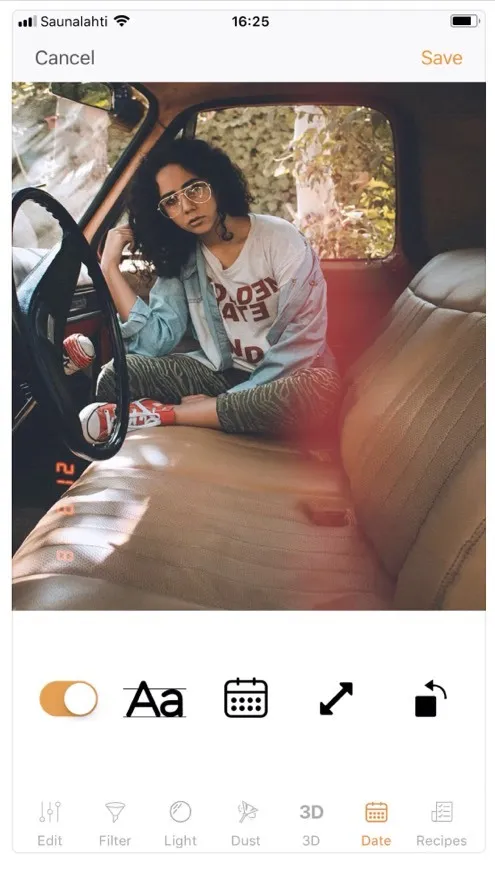
Task: Open the Filter tab
Action: 115,824
